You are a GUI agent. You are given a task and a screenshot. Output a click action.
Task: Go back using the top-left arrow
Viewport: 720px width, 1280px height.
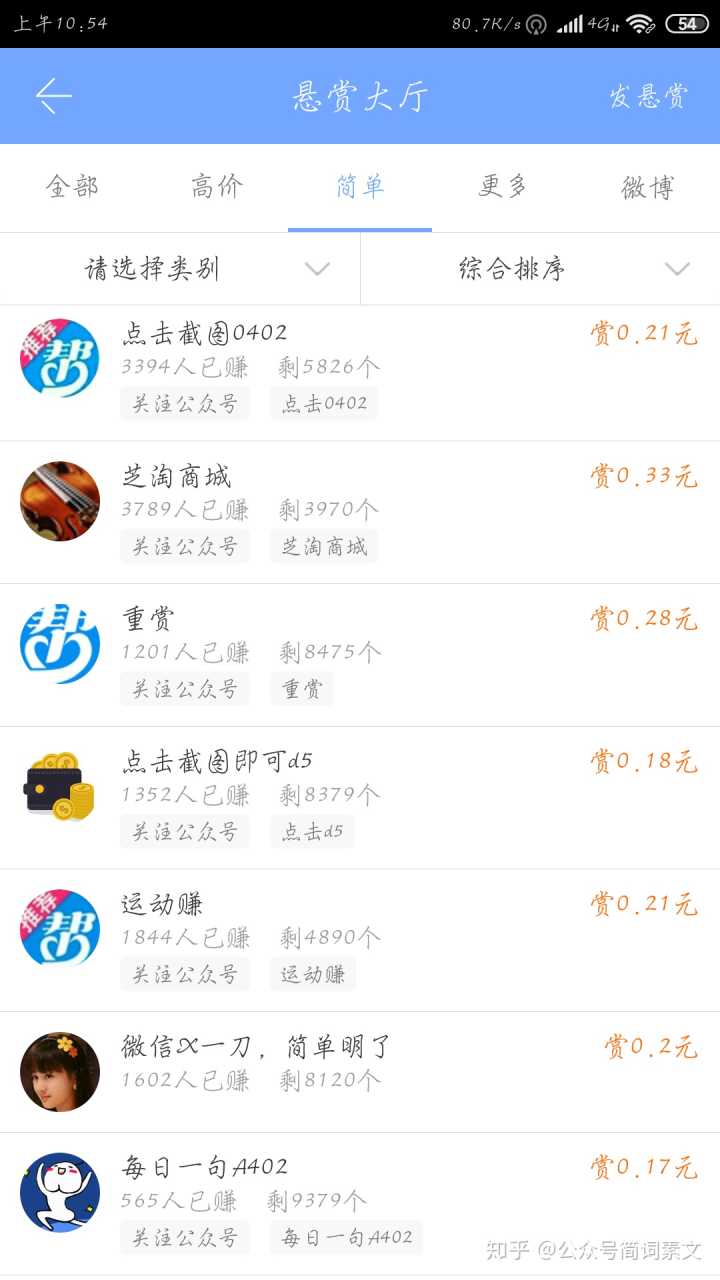[54, 96]
